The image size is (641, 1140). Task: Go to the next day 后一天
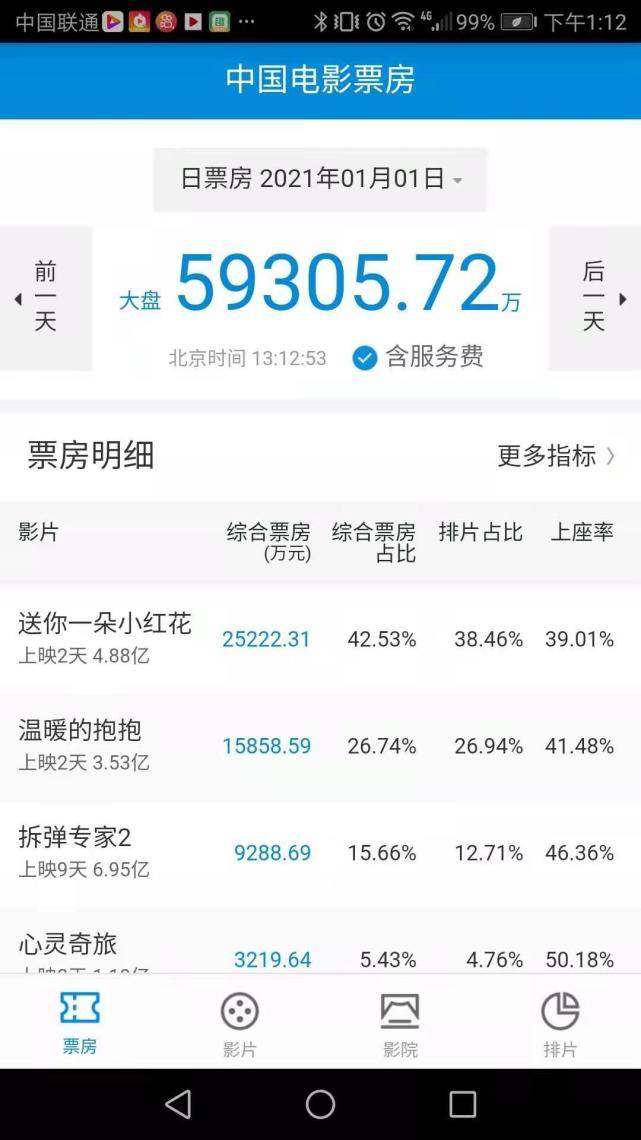(594, 298)
